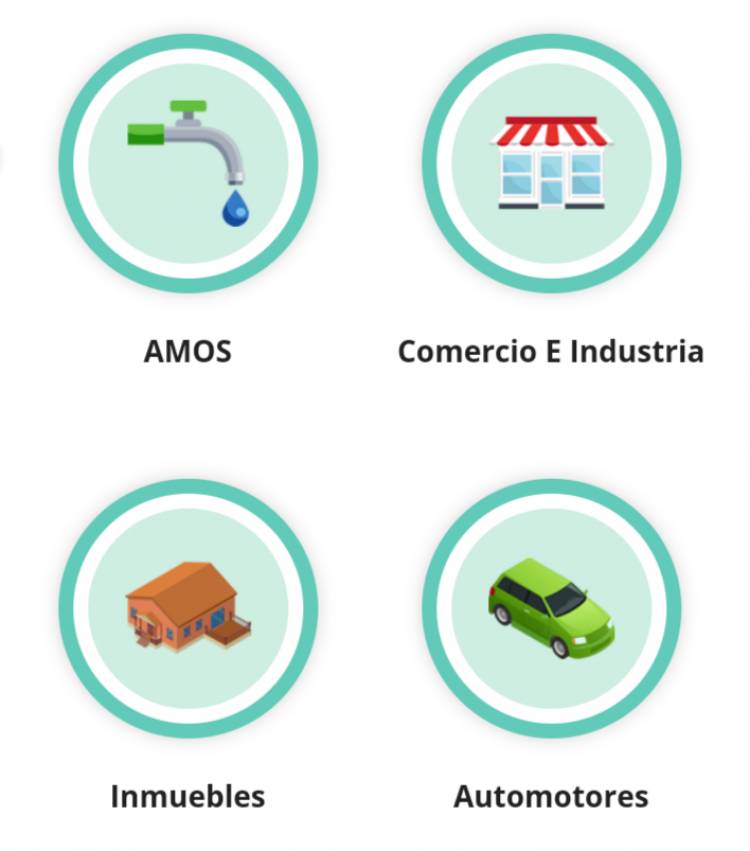Select the Comercio E Industria label

pos(550,352)
